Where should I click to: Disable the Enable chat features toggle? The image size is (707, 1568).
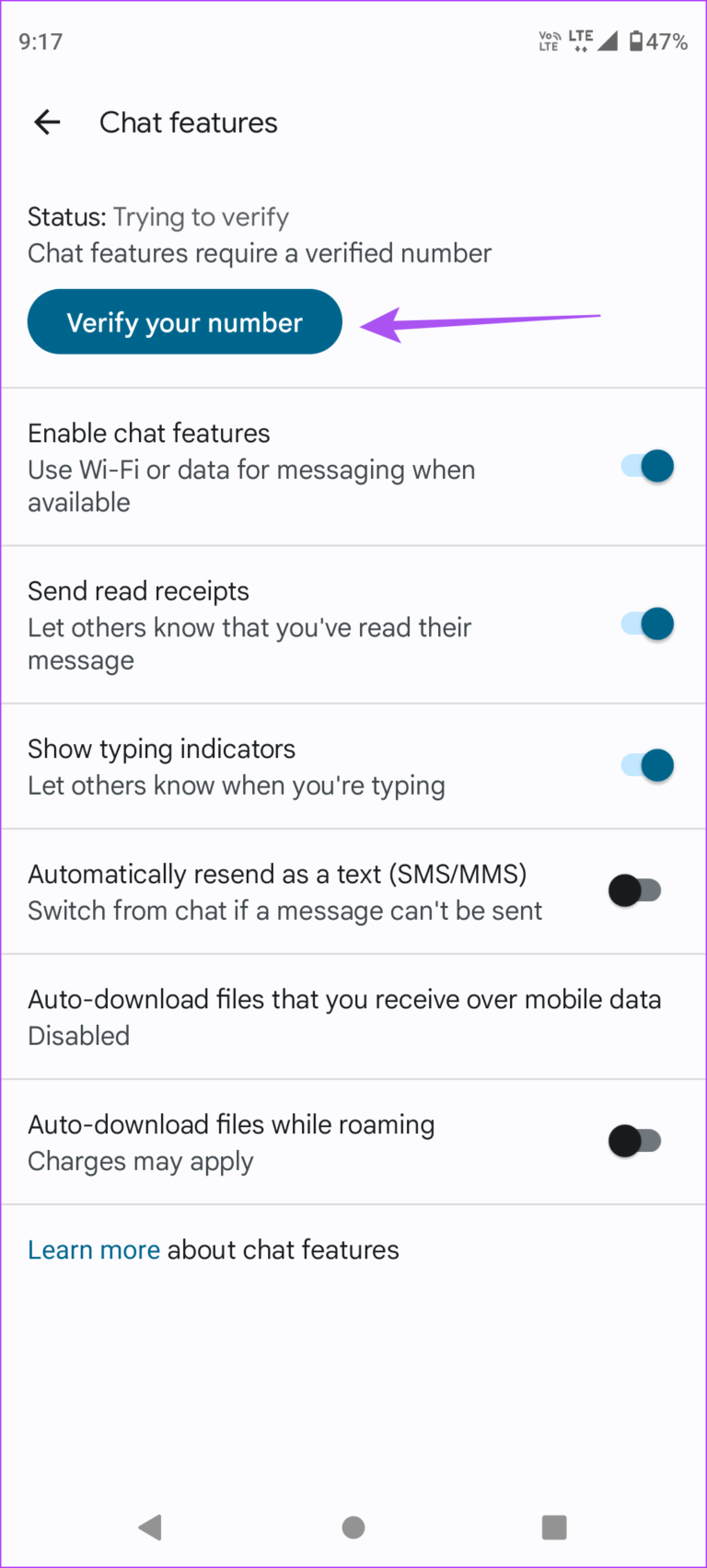click(x=648, y=466)
